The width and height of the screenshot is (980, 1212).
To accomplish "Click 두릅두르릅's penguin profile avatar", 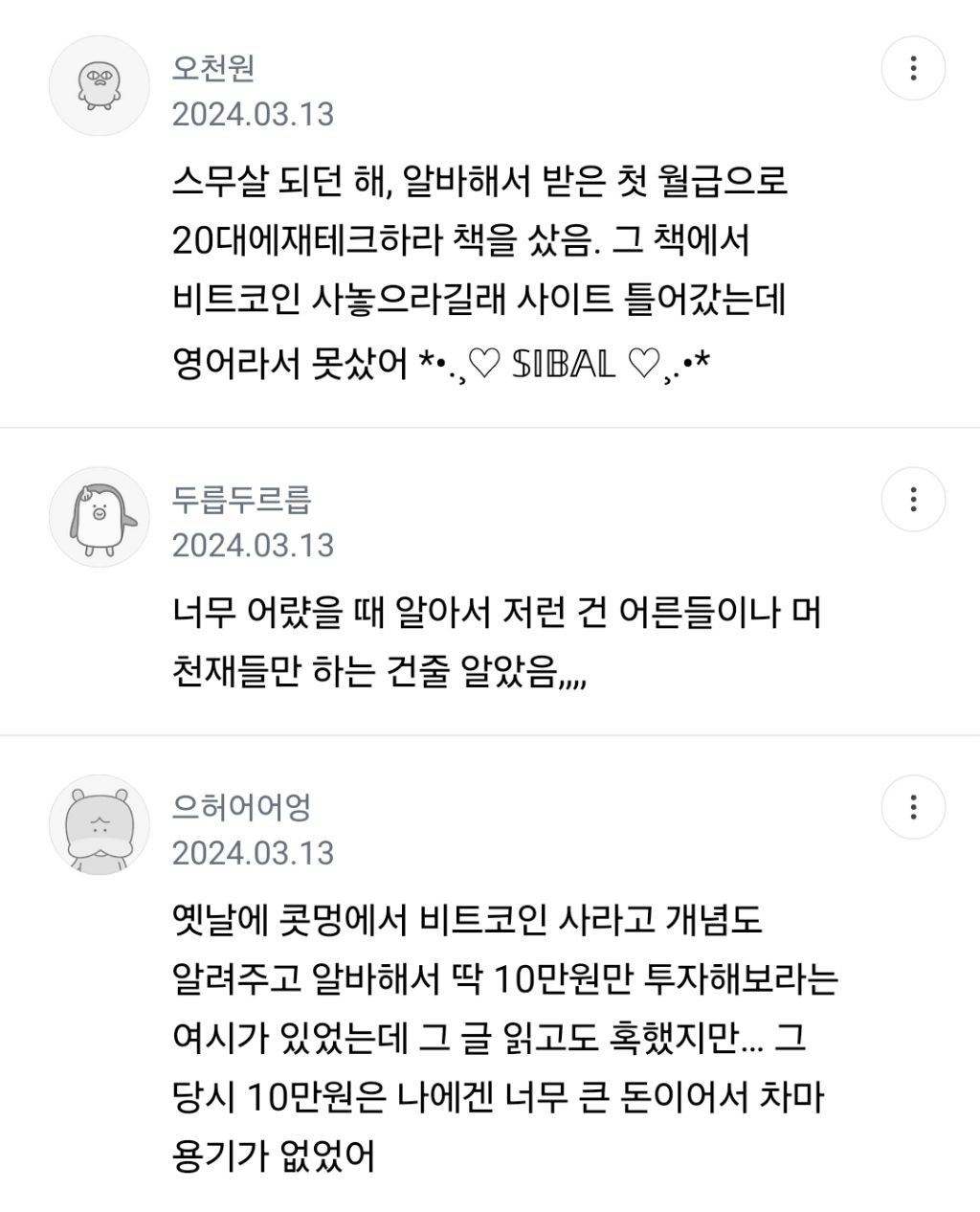I will (x=99, y=515).
